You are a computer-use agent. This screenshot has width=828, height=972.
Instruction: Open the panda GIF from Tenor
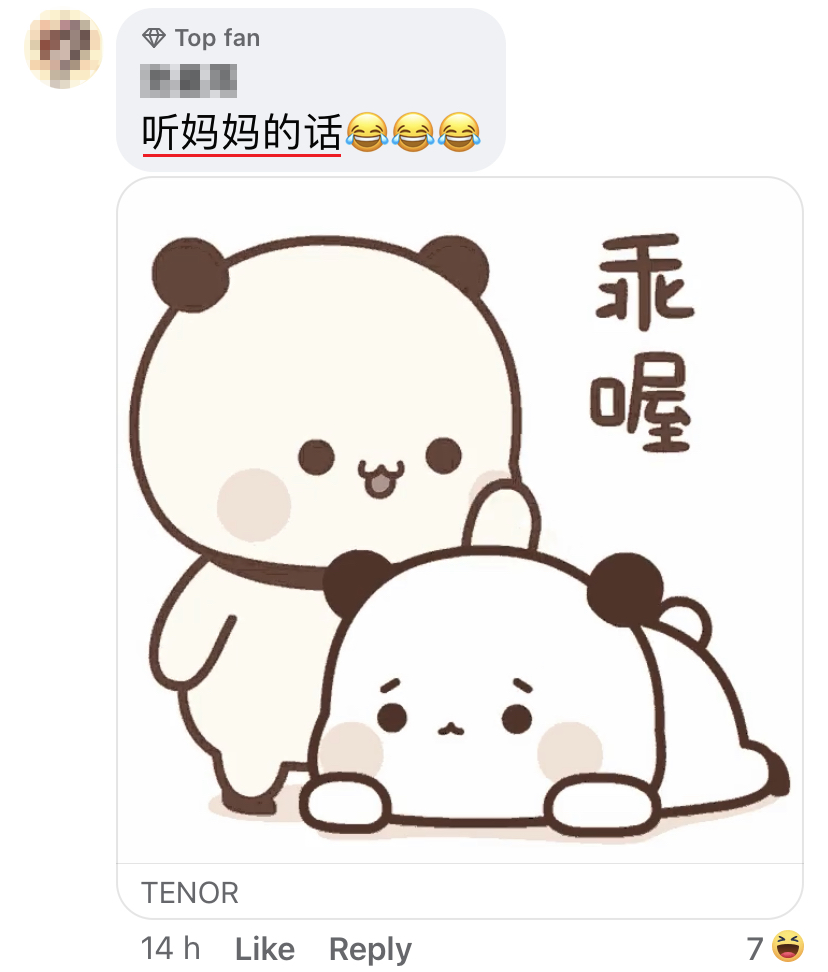click(460, 520)
